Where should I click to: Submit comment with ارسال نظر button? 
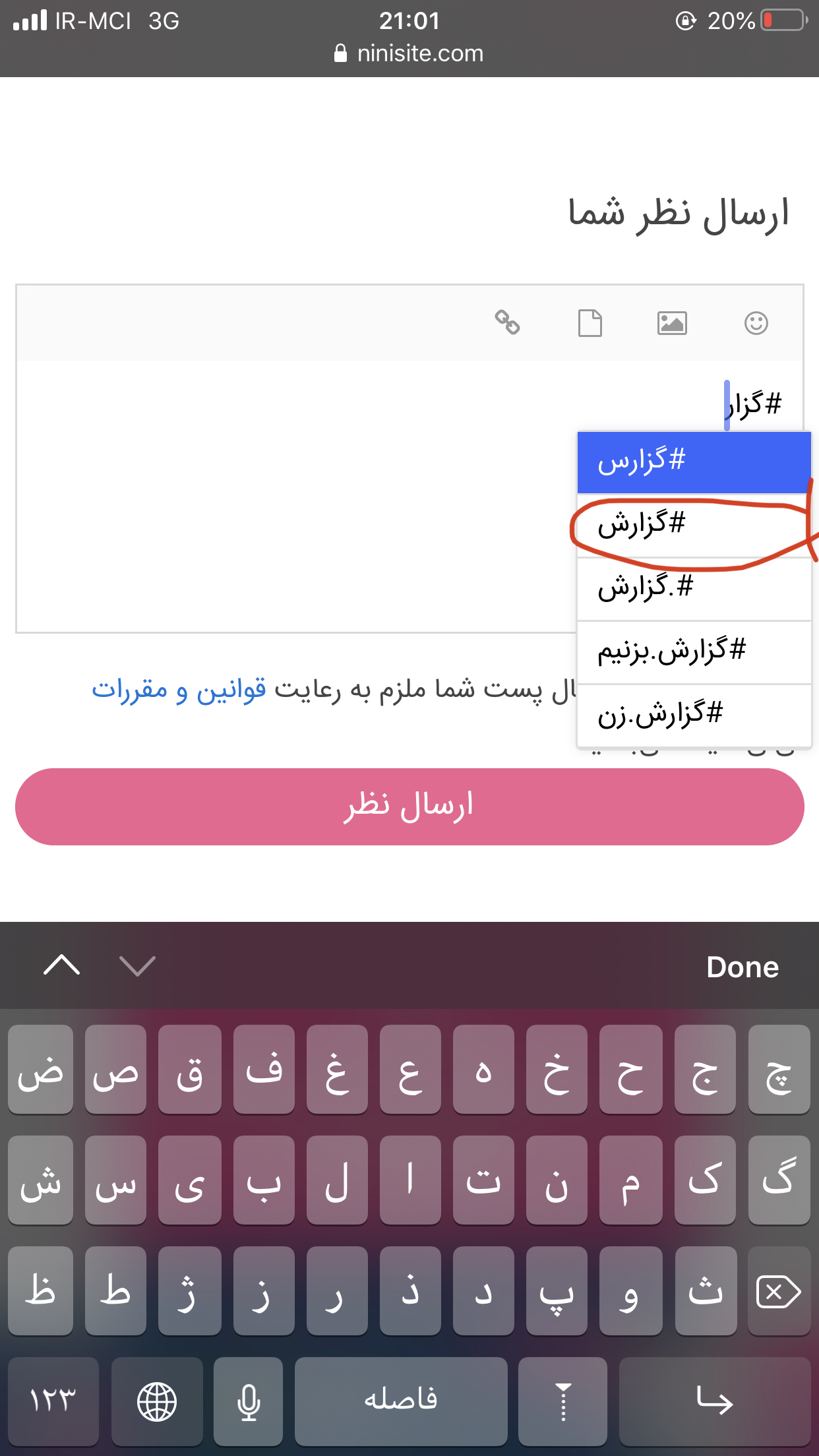click(409, 806)
